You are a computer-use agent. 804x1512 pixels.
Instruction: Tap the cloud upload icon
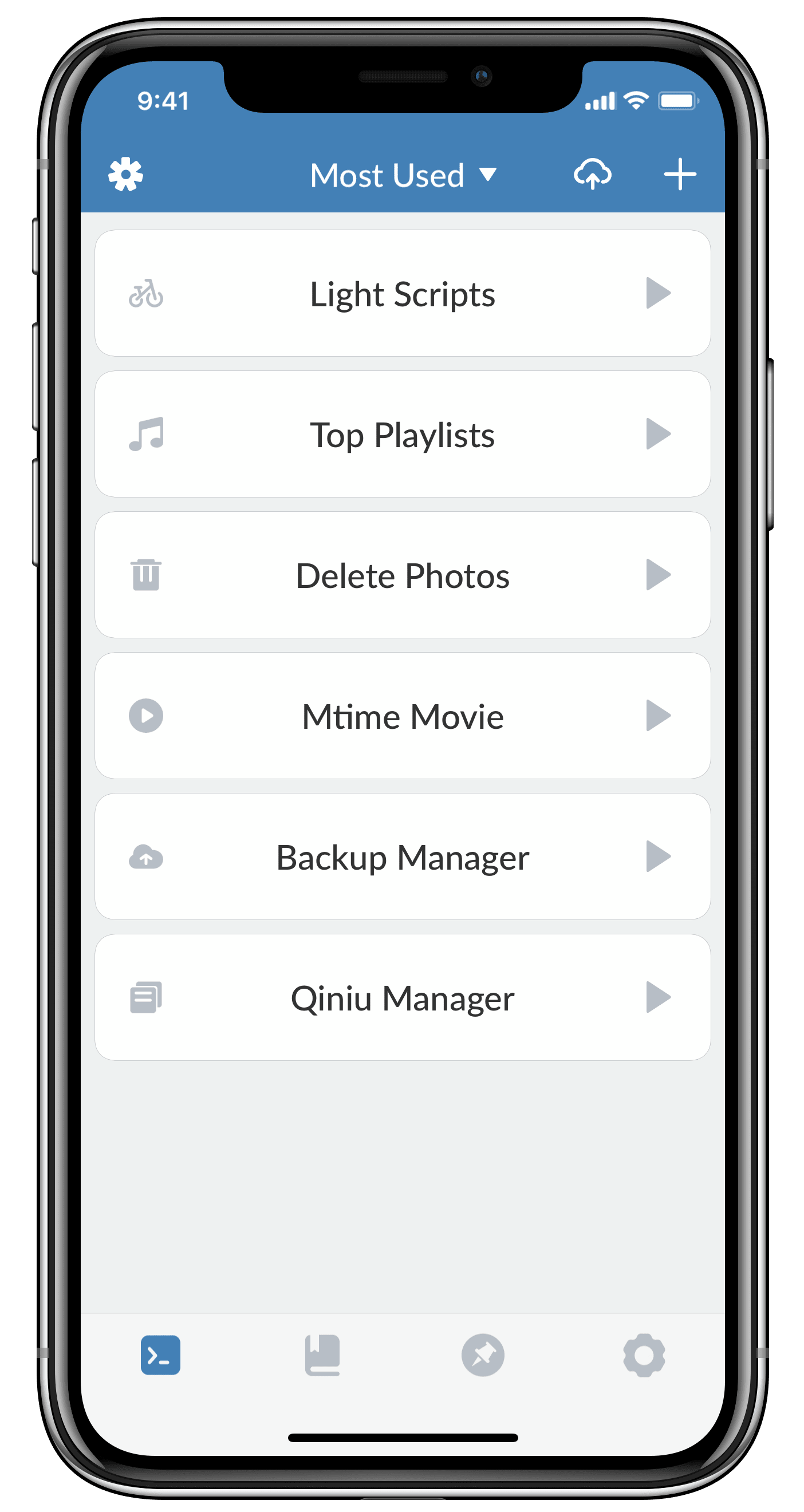pos(592,174)
